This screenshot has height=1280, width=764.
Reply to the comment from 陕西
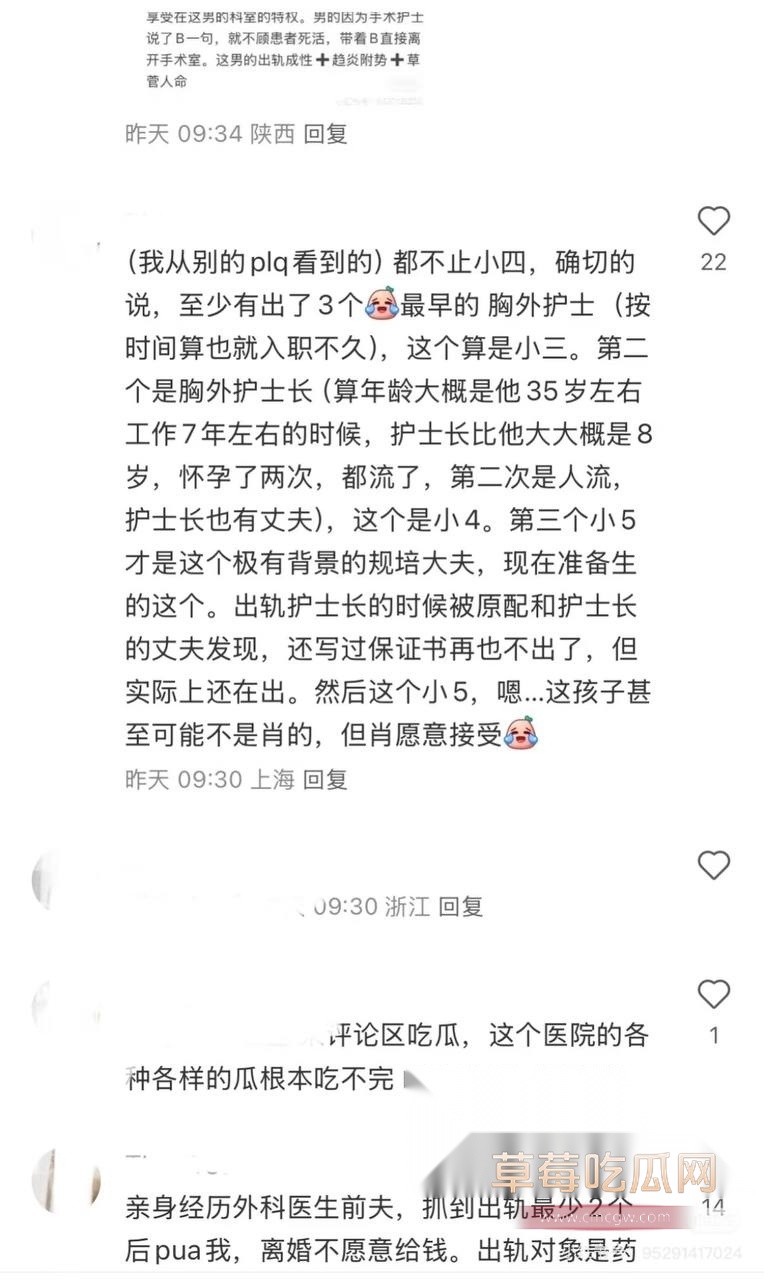tap(325, 134)
